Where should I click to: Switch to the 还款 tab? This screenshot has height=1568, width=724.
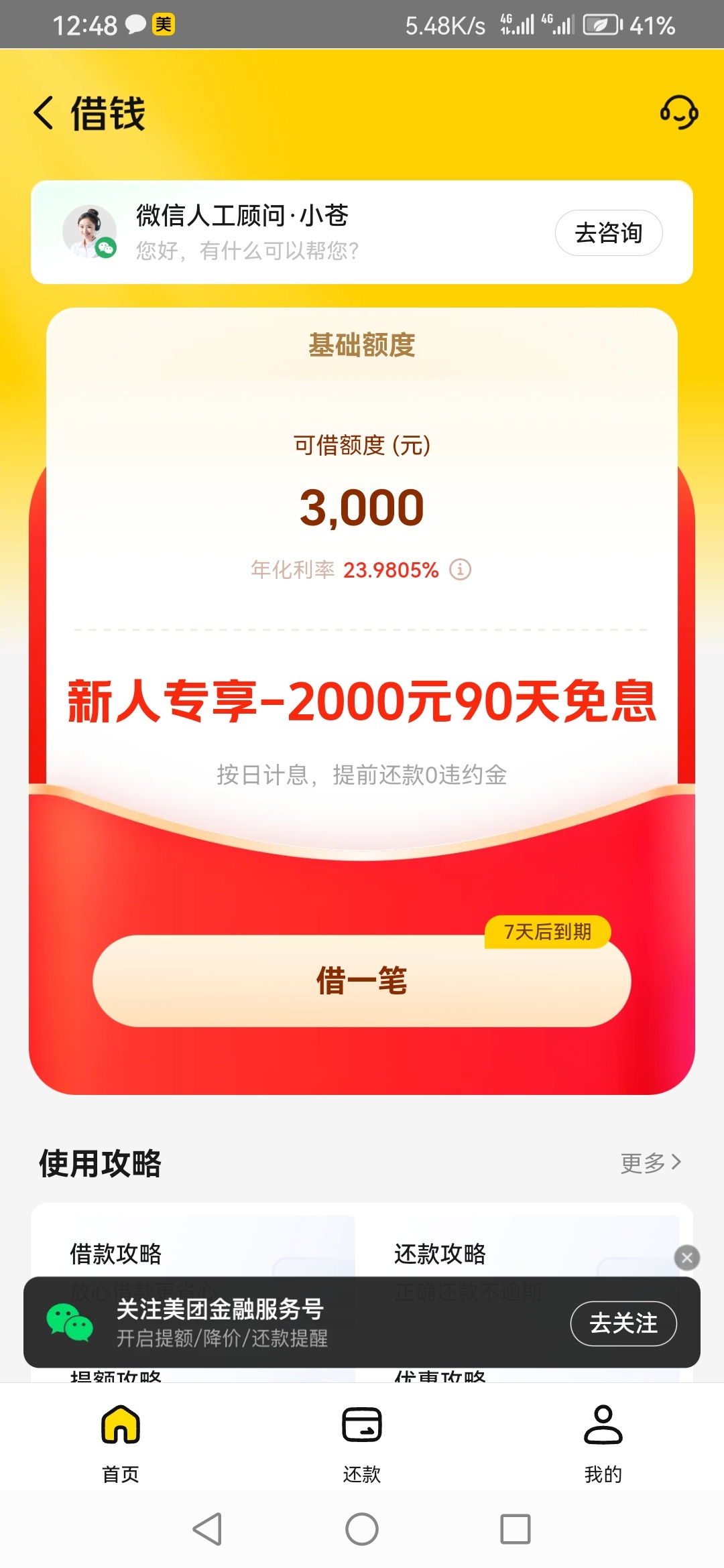coord(362,1443)
